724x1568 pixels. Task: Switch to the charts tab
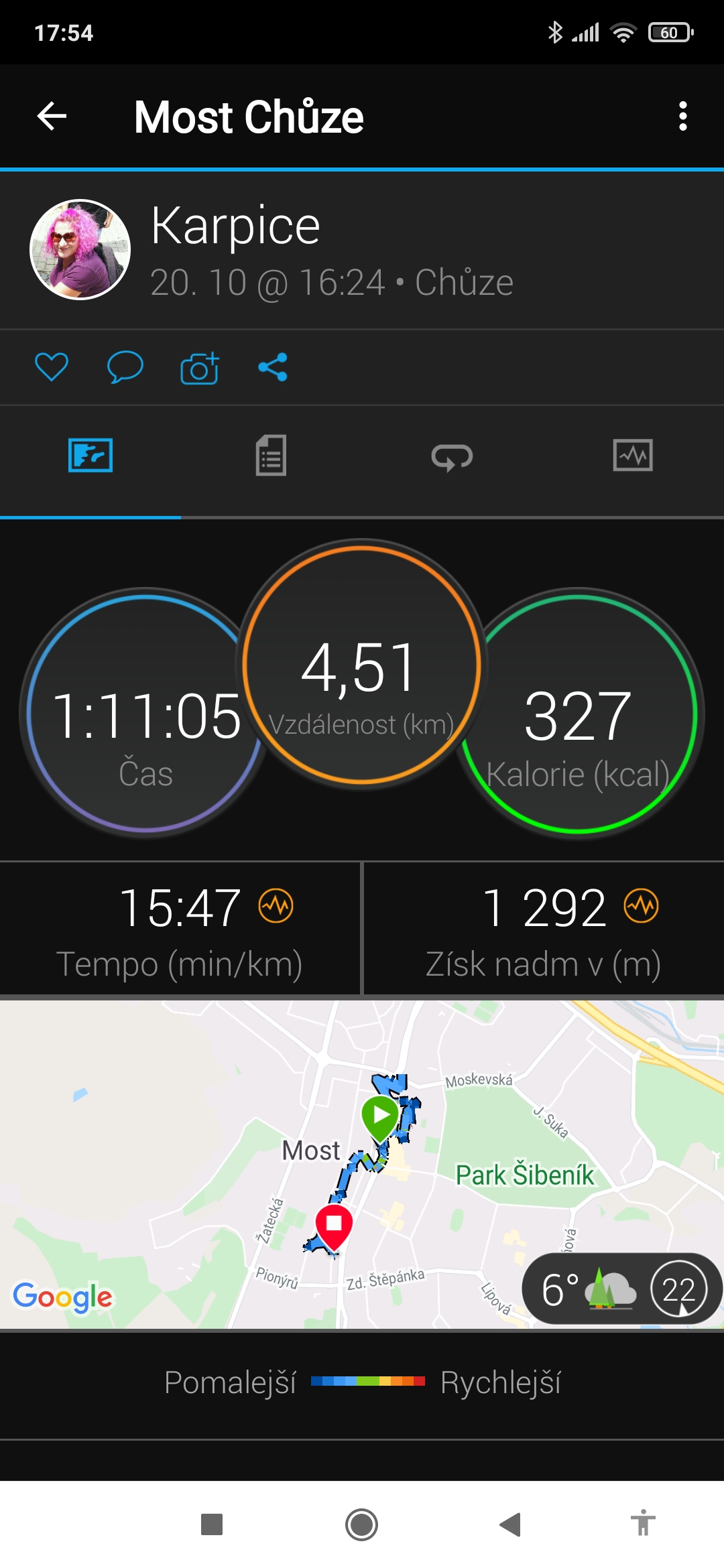(633, 456)
